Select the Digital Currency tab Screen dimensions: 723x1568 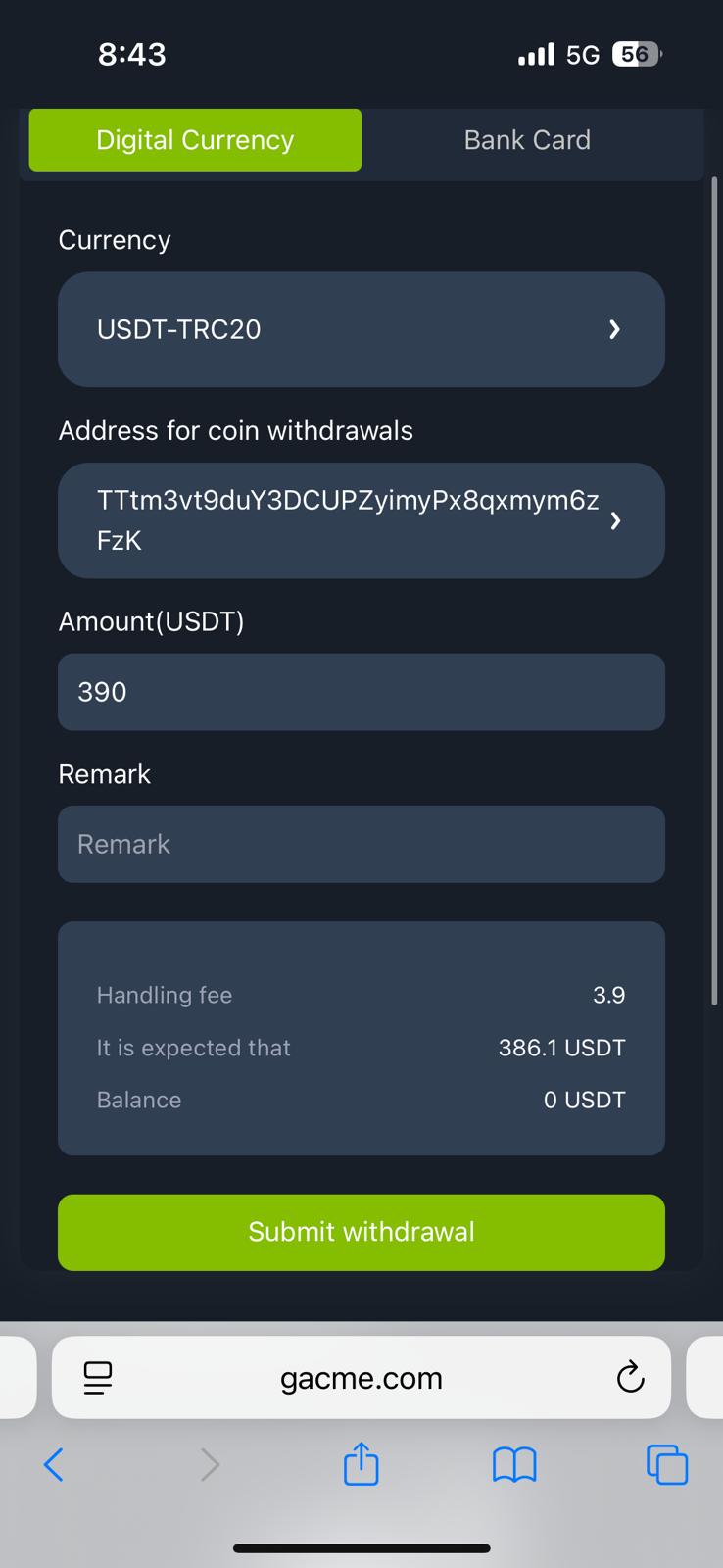(195, 140)
